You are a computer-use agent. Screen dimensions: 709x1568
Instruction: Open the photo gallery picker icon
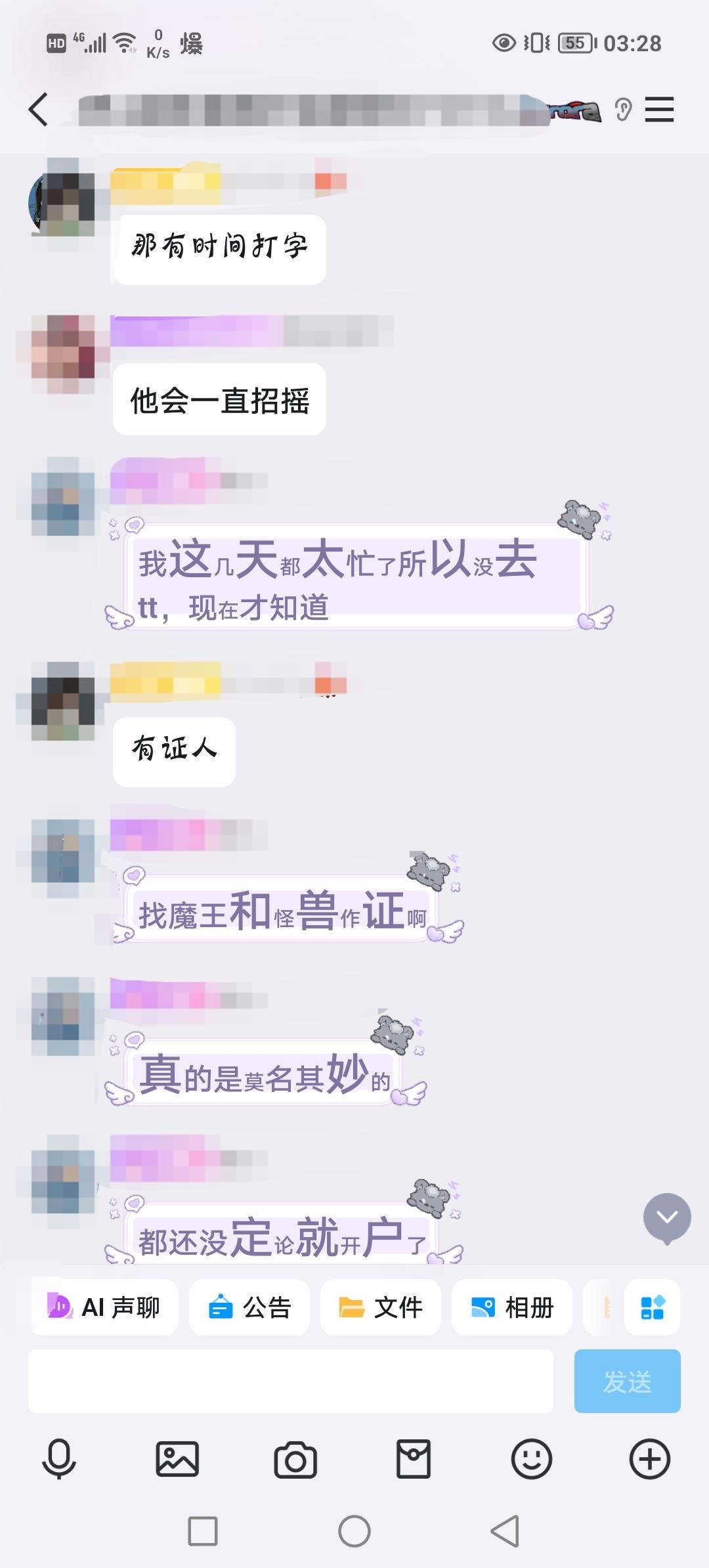click(x=176, y=1460)
